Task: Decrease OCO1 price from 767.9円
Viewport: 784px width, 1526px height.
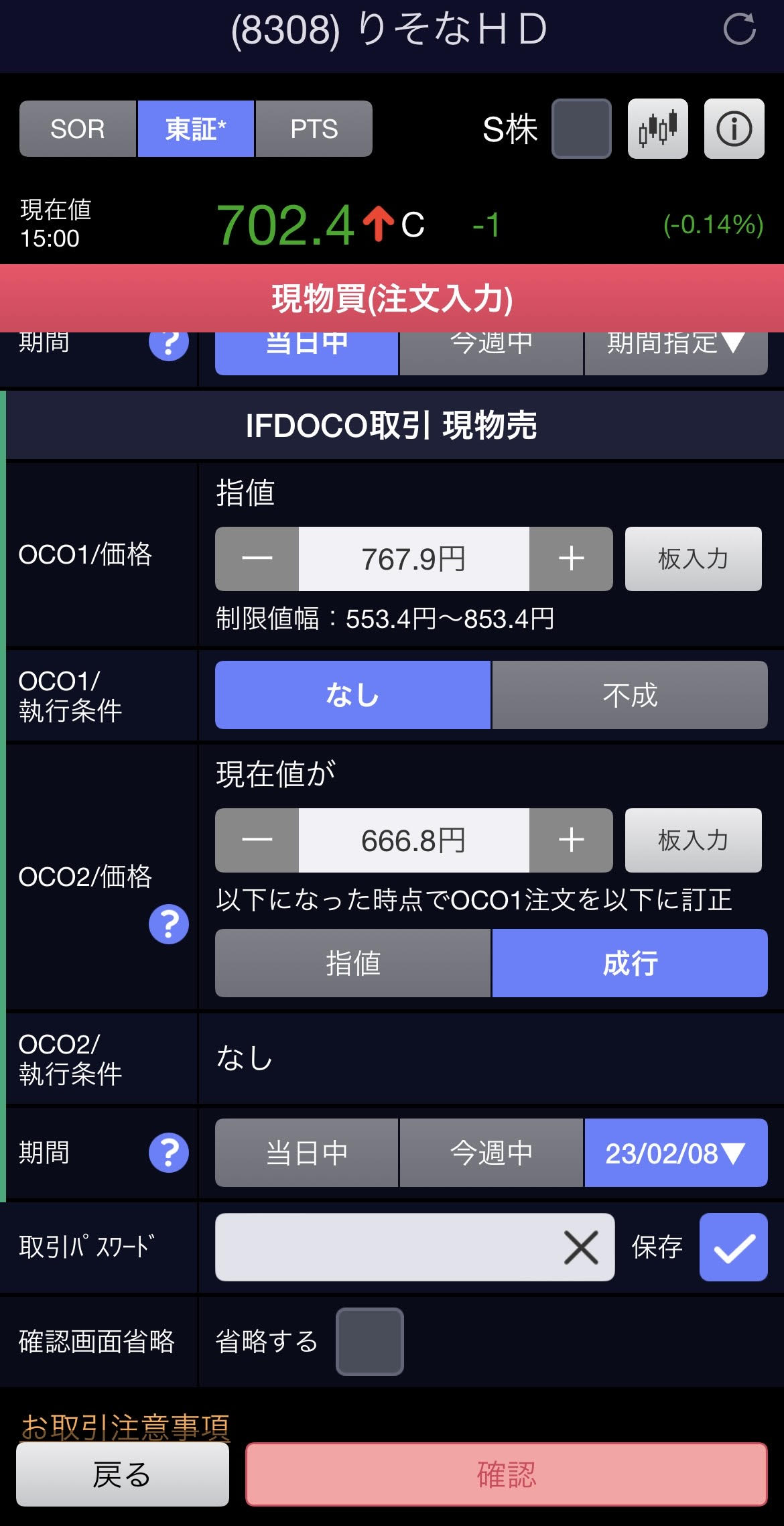Action: coord(257,559)
